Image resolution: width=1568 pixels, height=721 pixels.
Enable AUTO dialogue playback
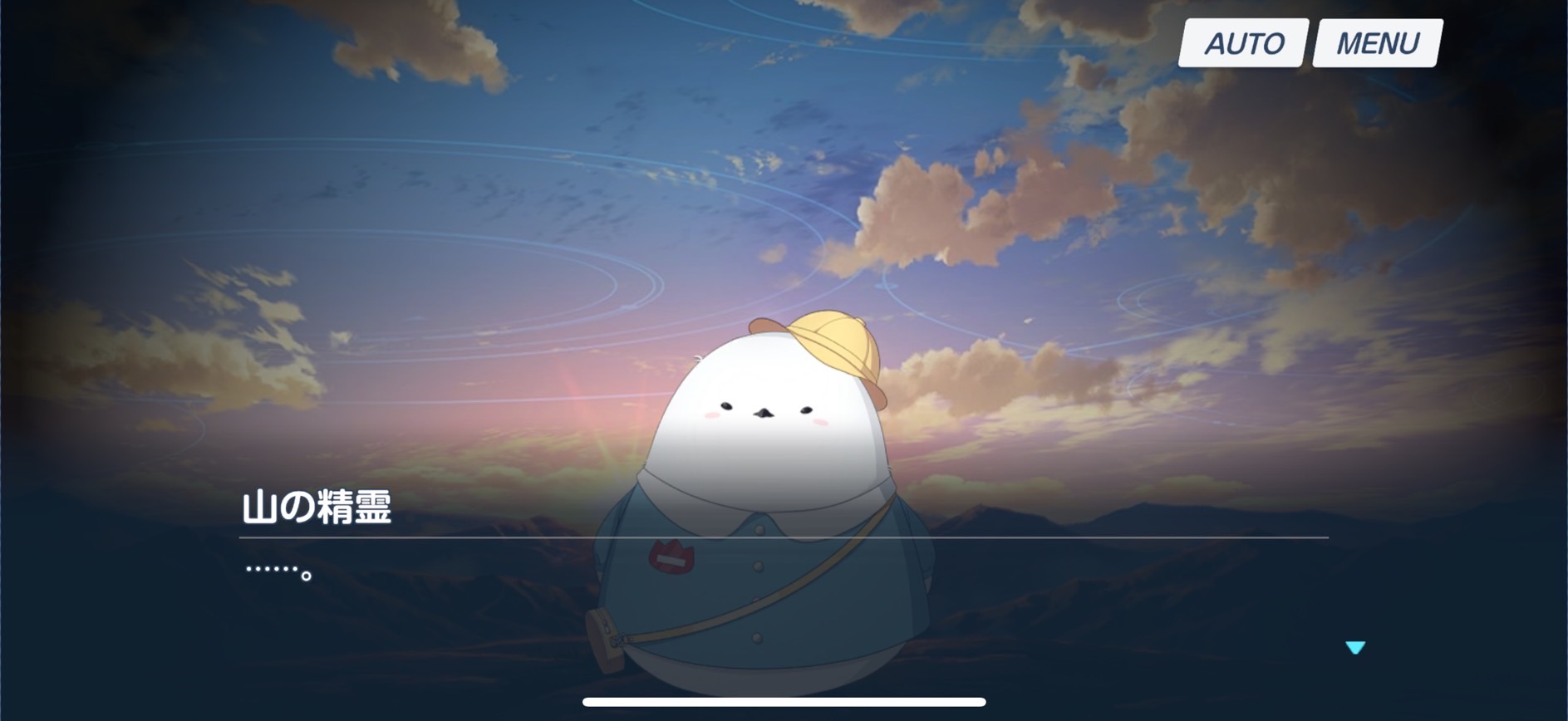[x=1243, y=43]
